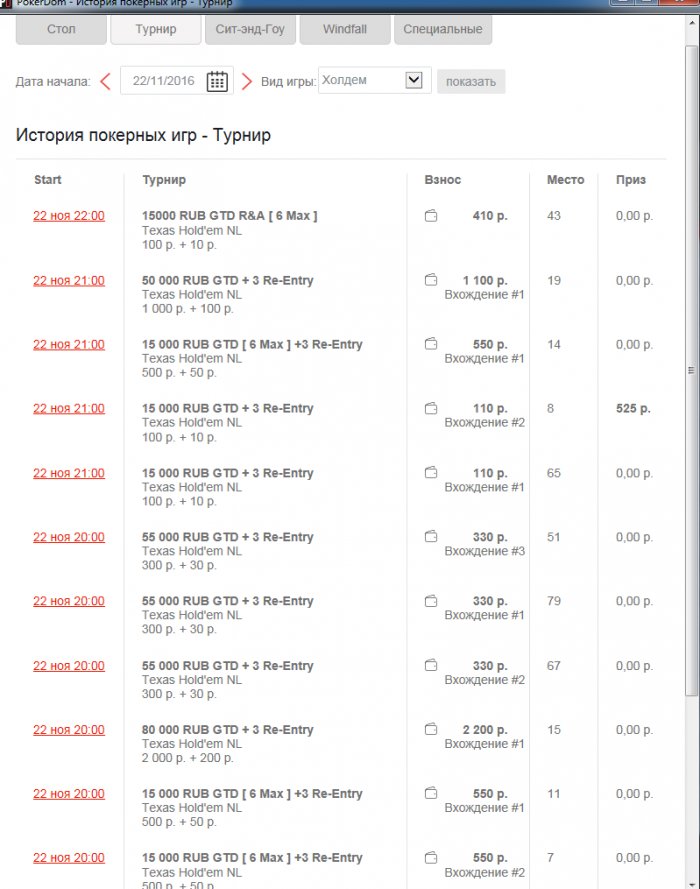The width and height of the screenshot is (700, 889).
Task: Go to the previous start date
Action: pyautogui.click(x=106, y=82)
